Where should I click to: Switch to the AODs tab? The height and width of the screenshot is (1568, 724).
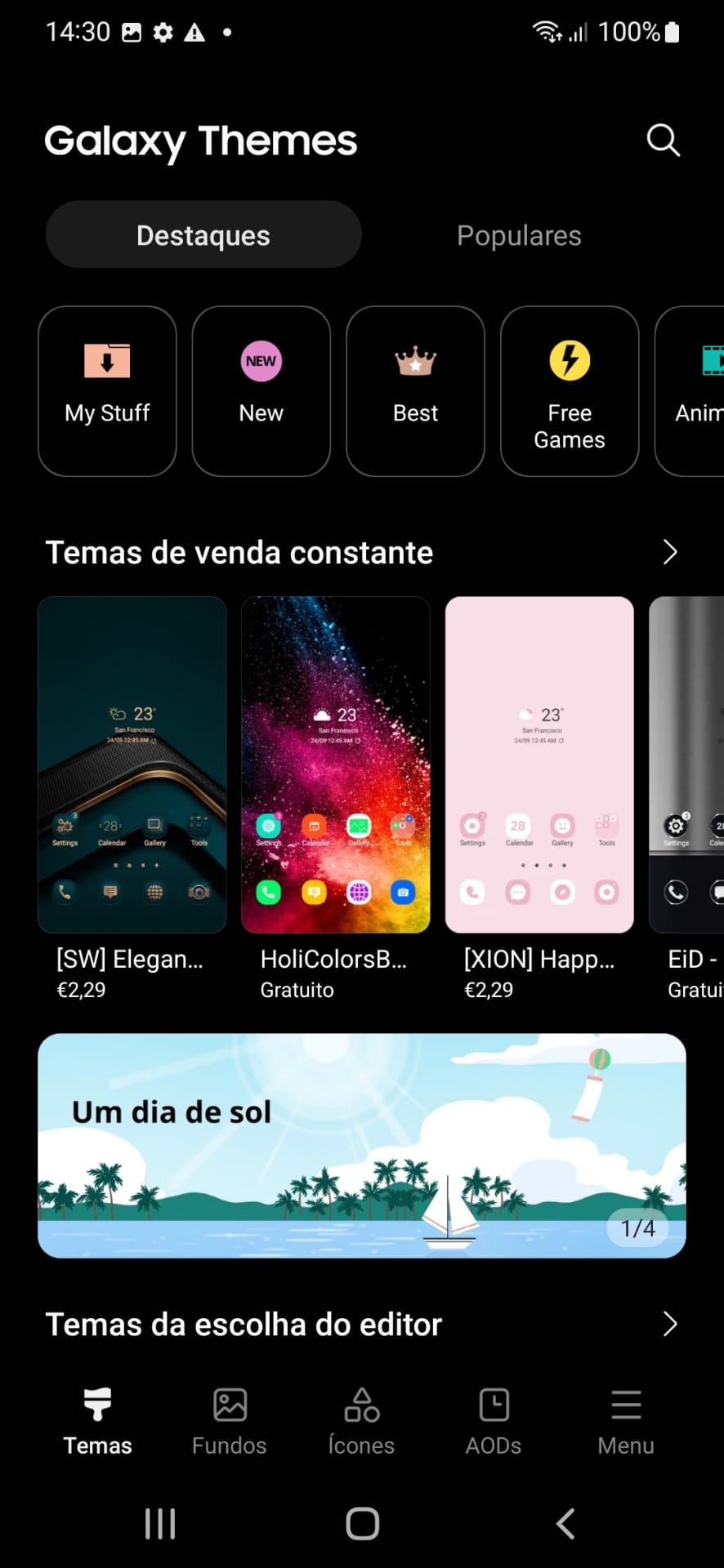click(x=494, y=1421)
